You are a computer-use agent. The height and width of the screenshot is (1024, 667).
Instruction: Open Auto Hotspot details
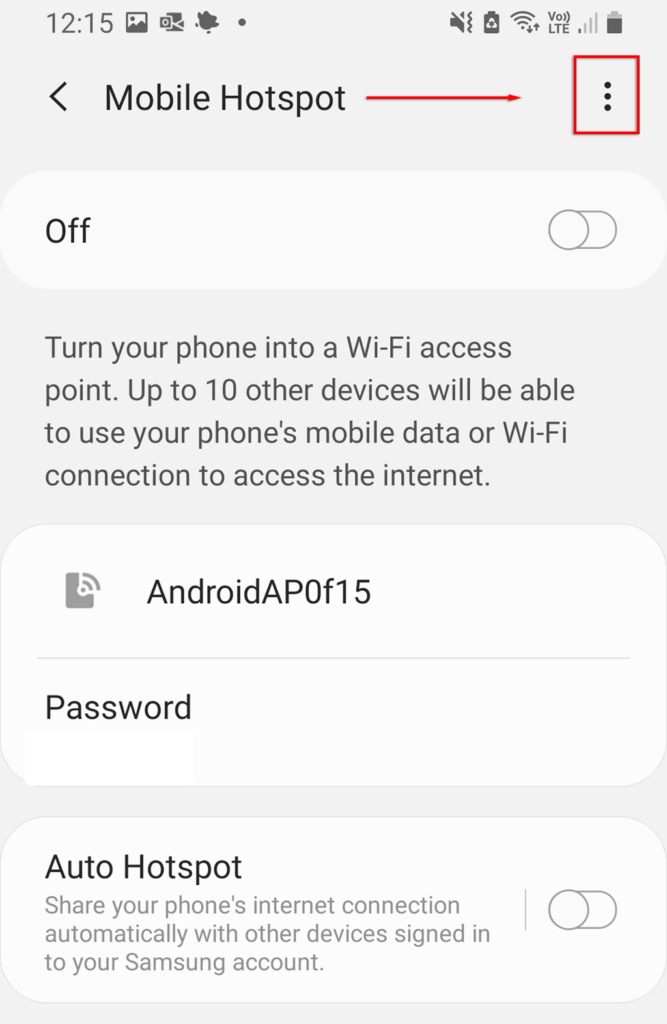click(268, 910)
